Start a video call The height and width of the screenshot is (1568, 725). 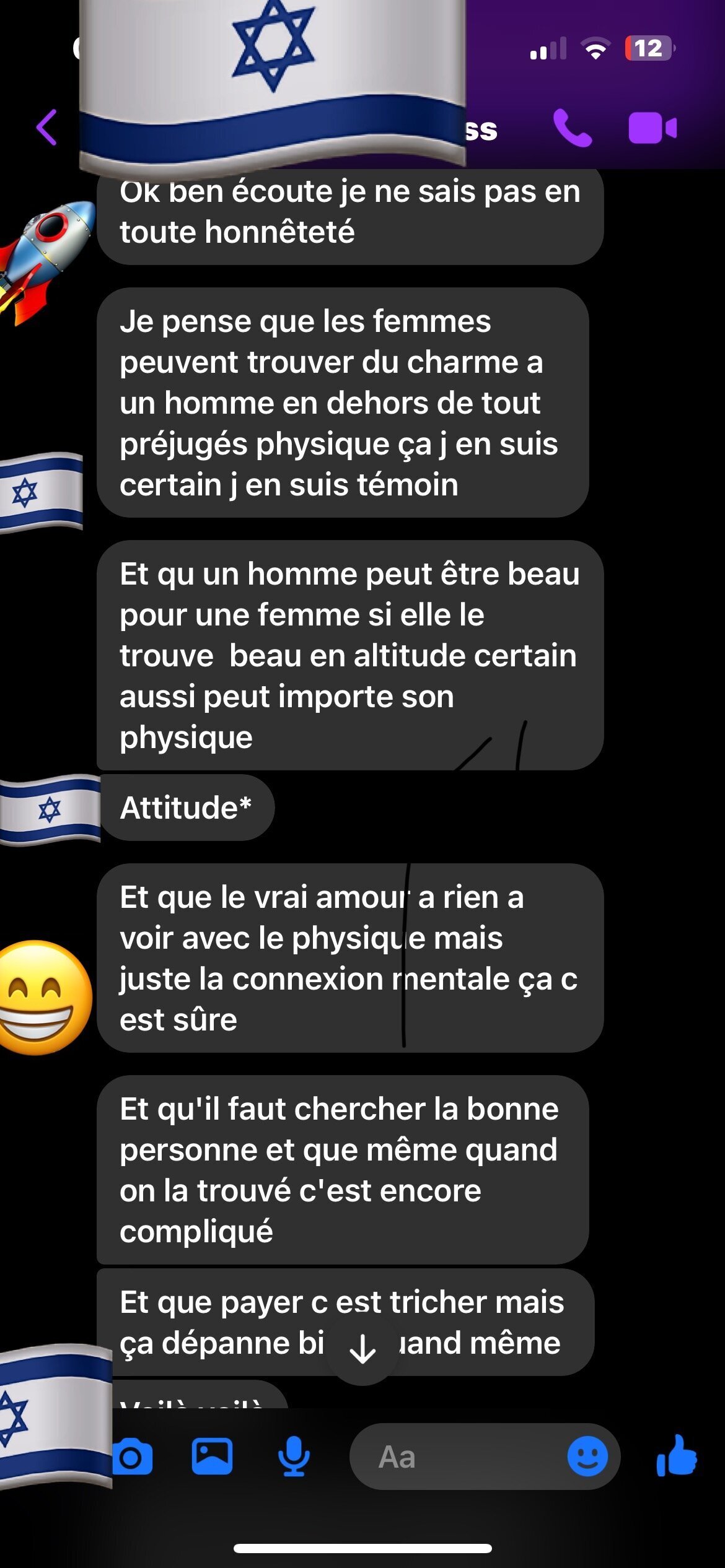pos(652,128)
